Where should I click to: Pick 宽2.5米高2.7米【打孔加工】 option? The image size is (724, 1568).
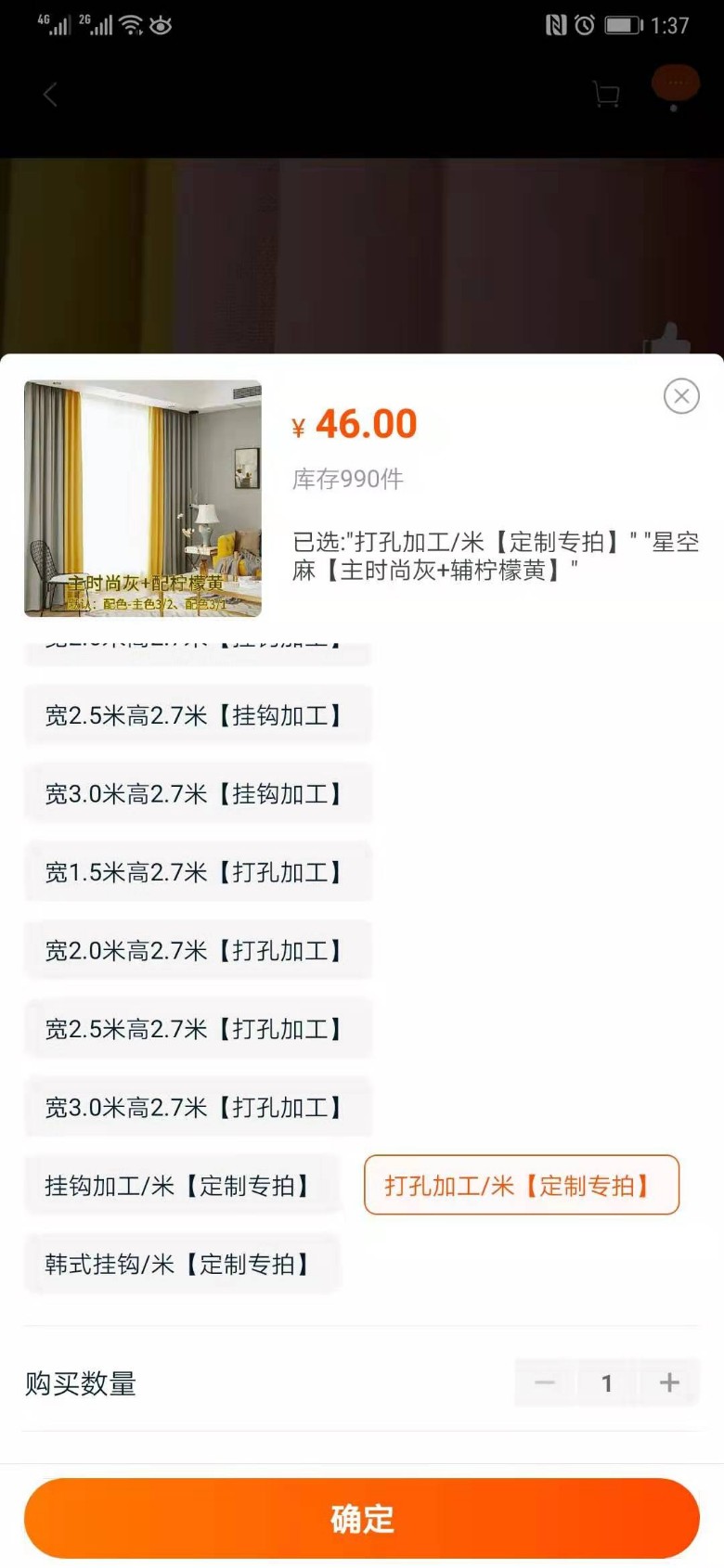197,1029
